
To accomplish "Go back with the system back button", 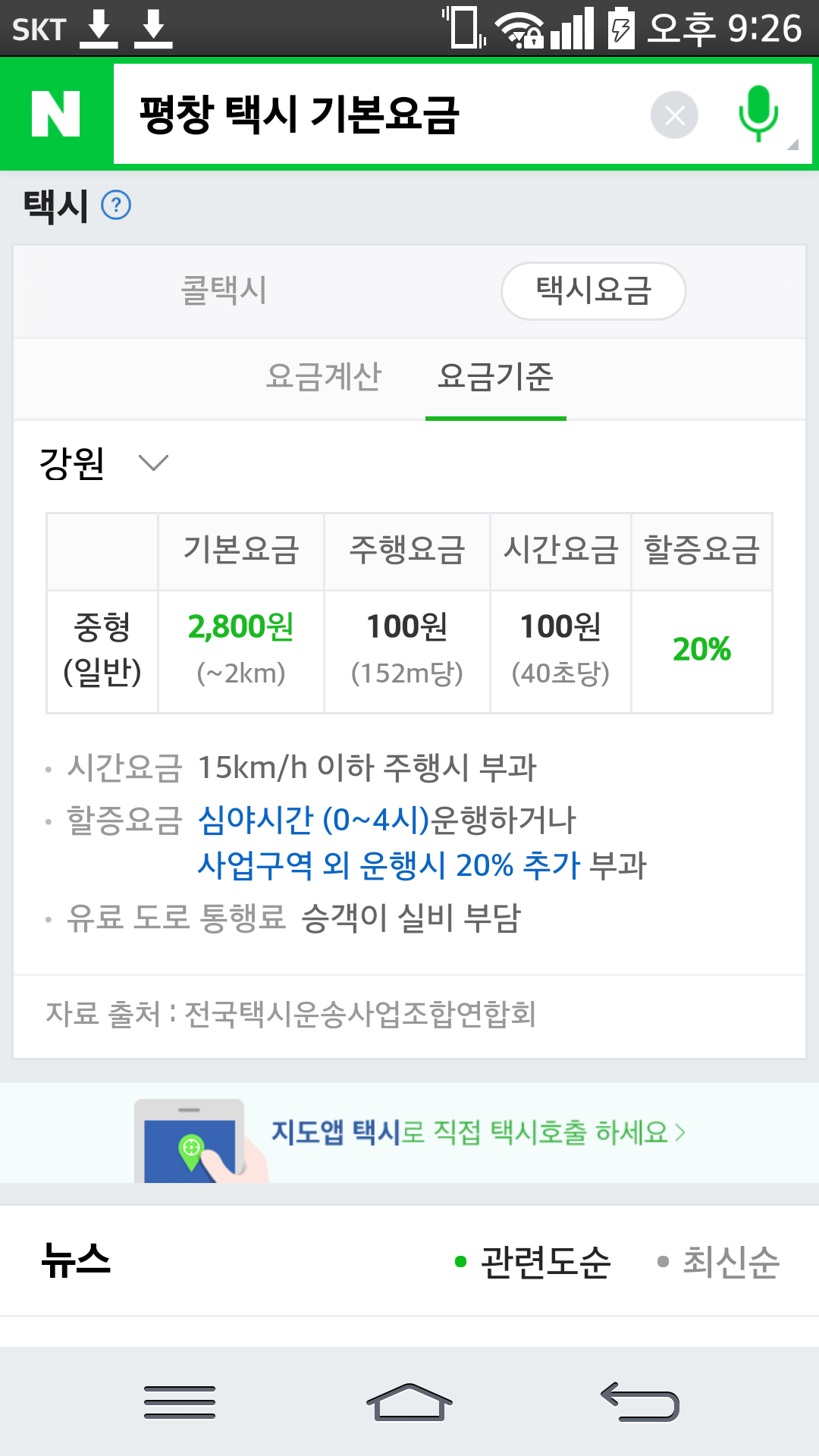I will [640, 1401].
